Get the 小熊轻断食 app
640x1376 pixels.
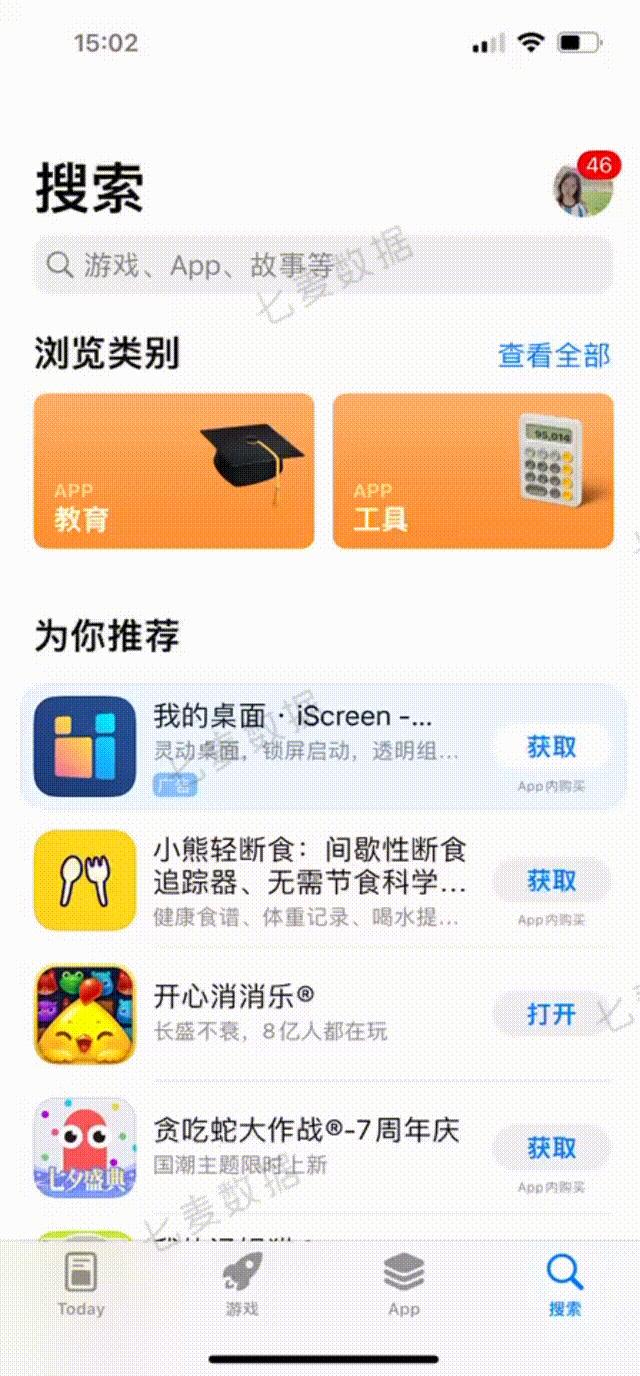coord(551,881)
